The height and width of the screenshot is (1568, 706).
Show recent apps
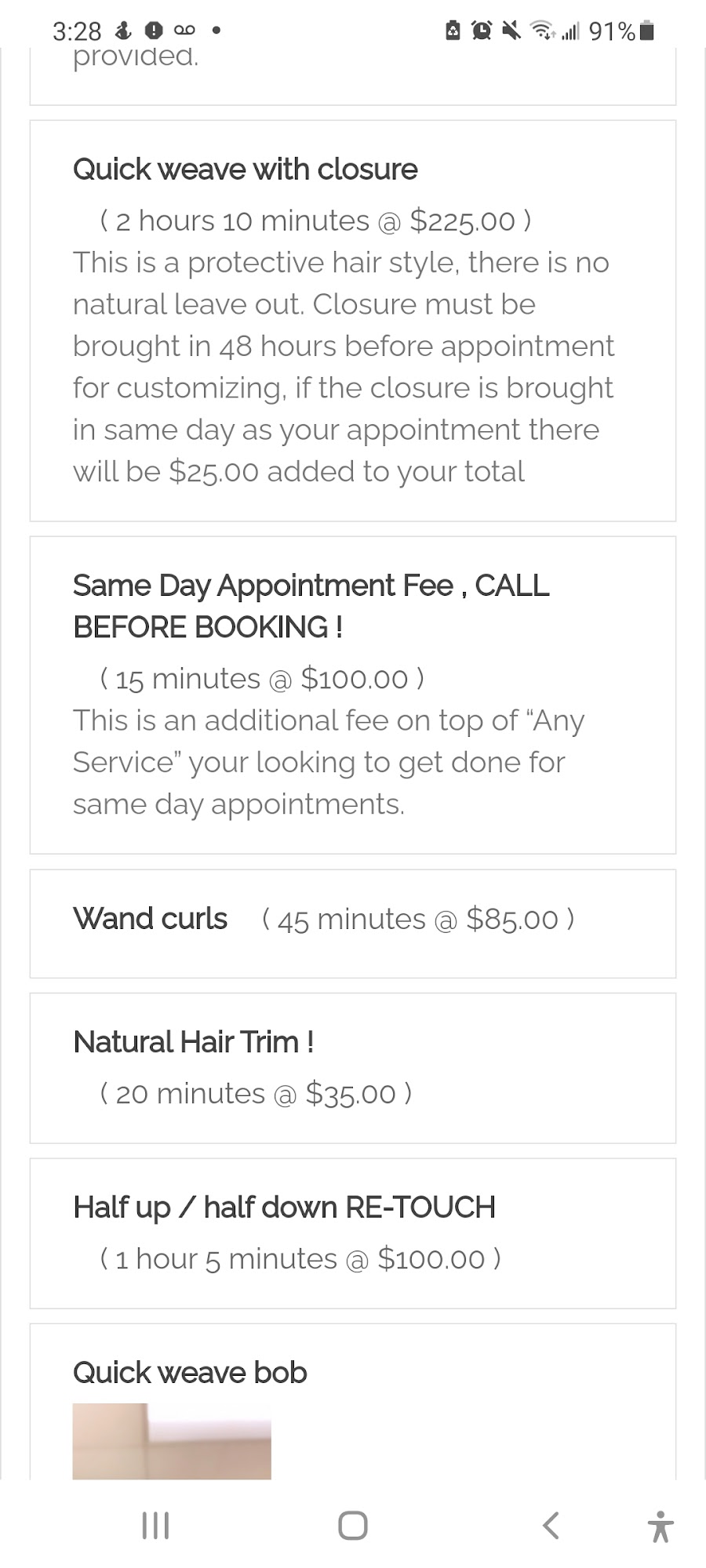pos(155,1526)
